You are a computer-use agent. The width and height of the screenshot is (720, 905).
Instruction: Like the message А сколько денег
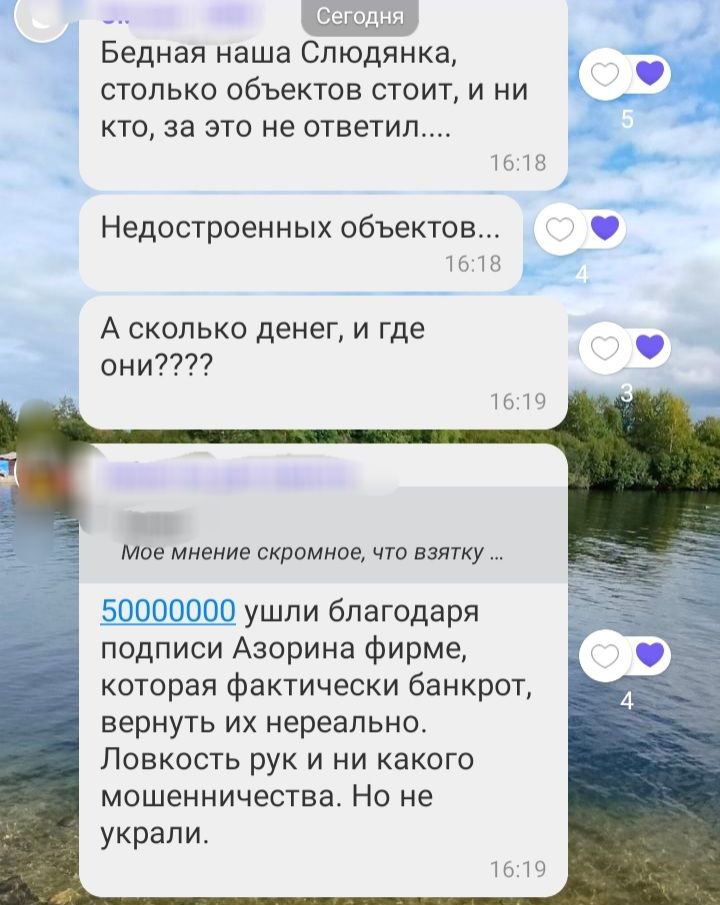tap(603, 347)
